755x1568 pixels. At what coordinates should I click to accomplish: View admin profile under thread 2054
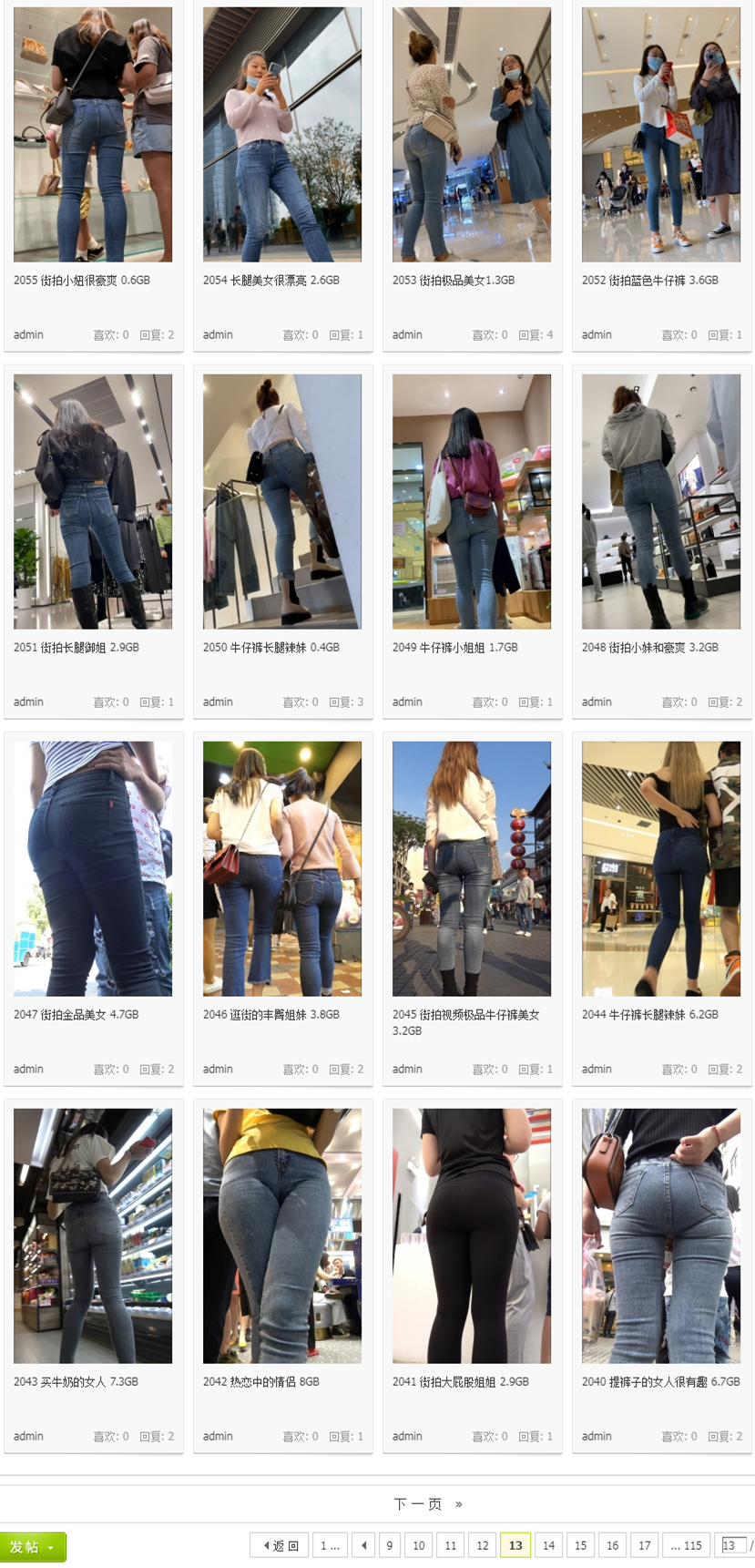(218, 335)
